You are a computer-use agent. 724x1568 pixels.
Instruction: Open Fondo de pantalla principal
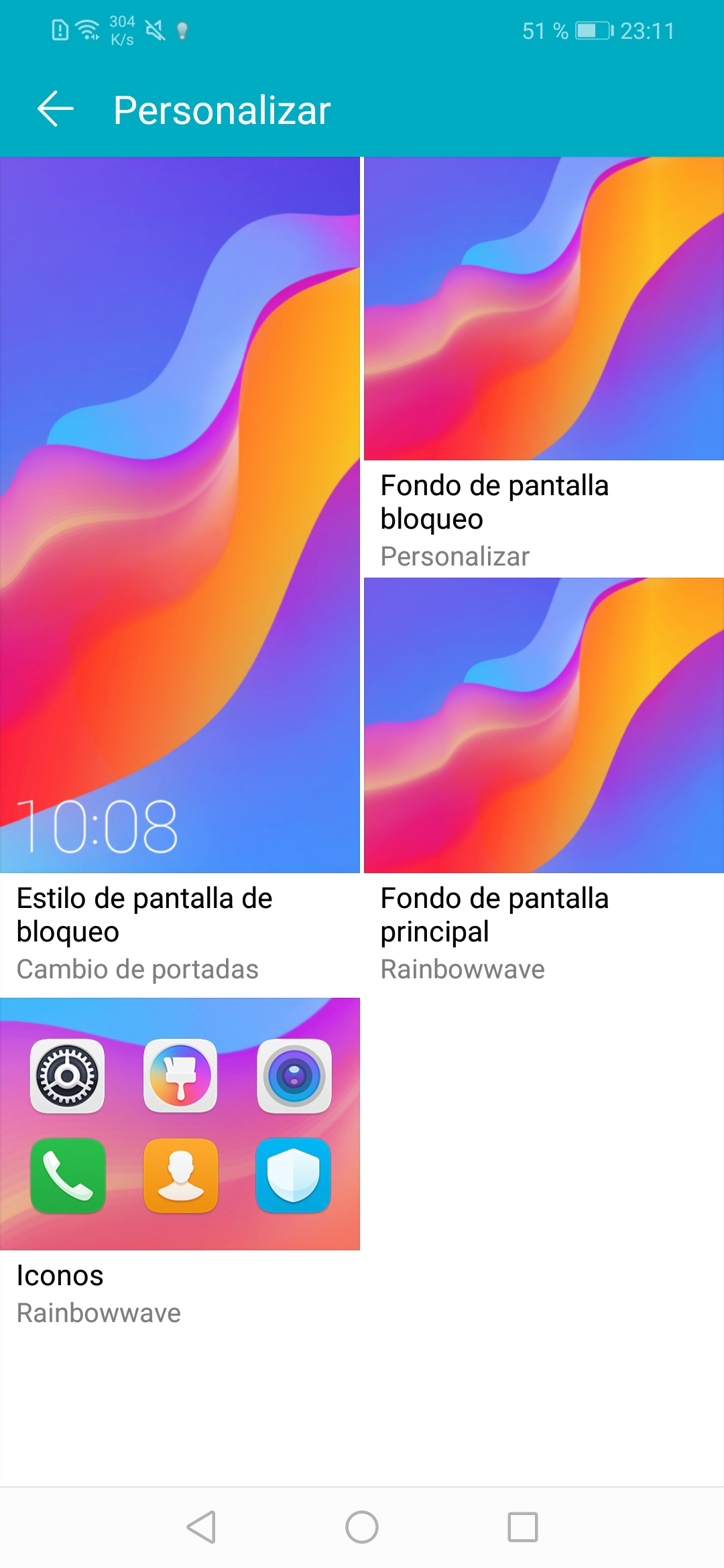[x=544, y=787]
